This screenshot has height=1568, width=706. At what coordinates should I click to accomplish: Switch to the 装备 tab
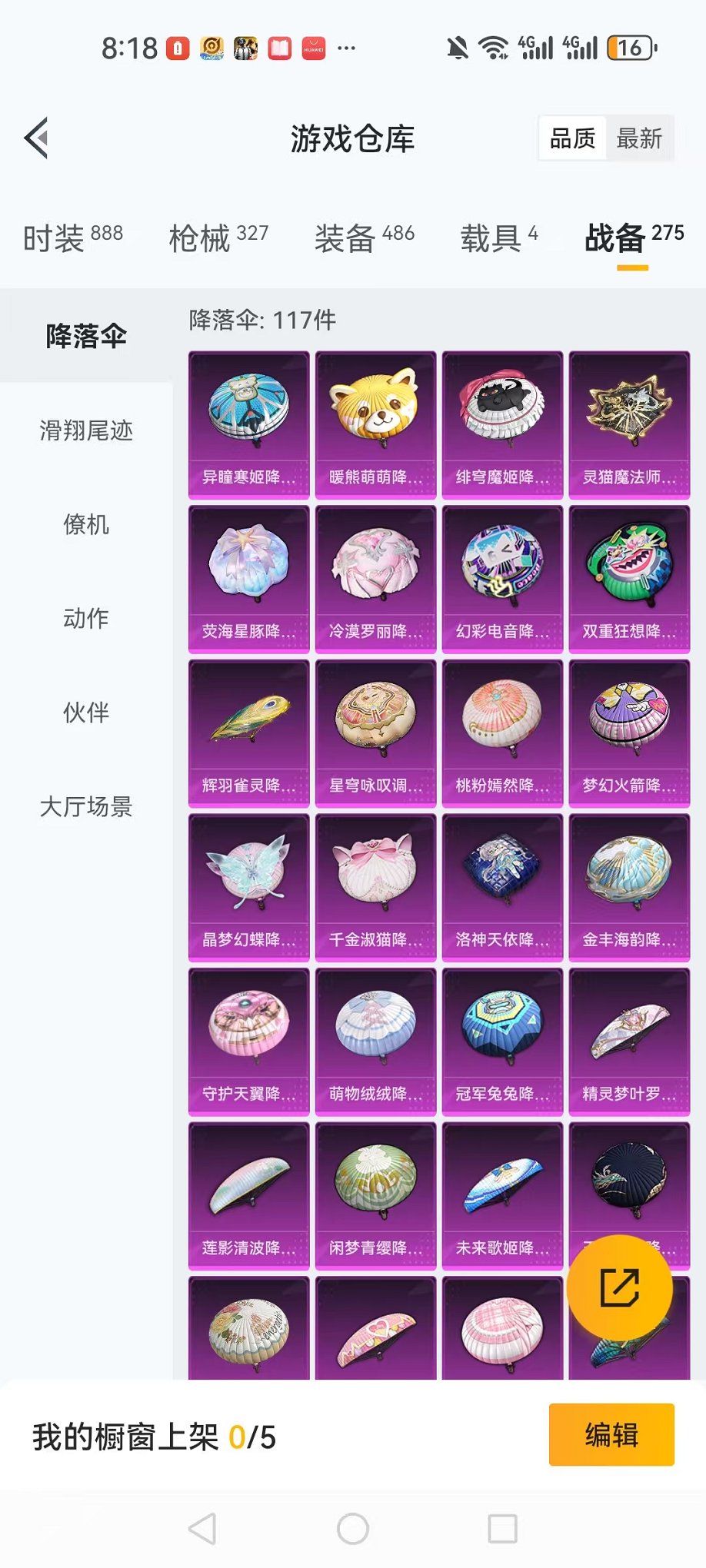click(364, 238)
